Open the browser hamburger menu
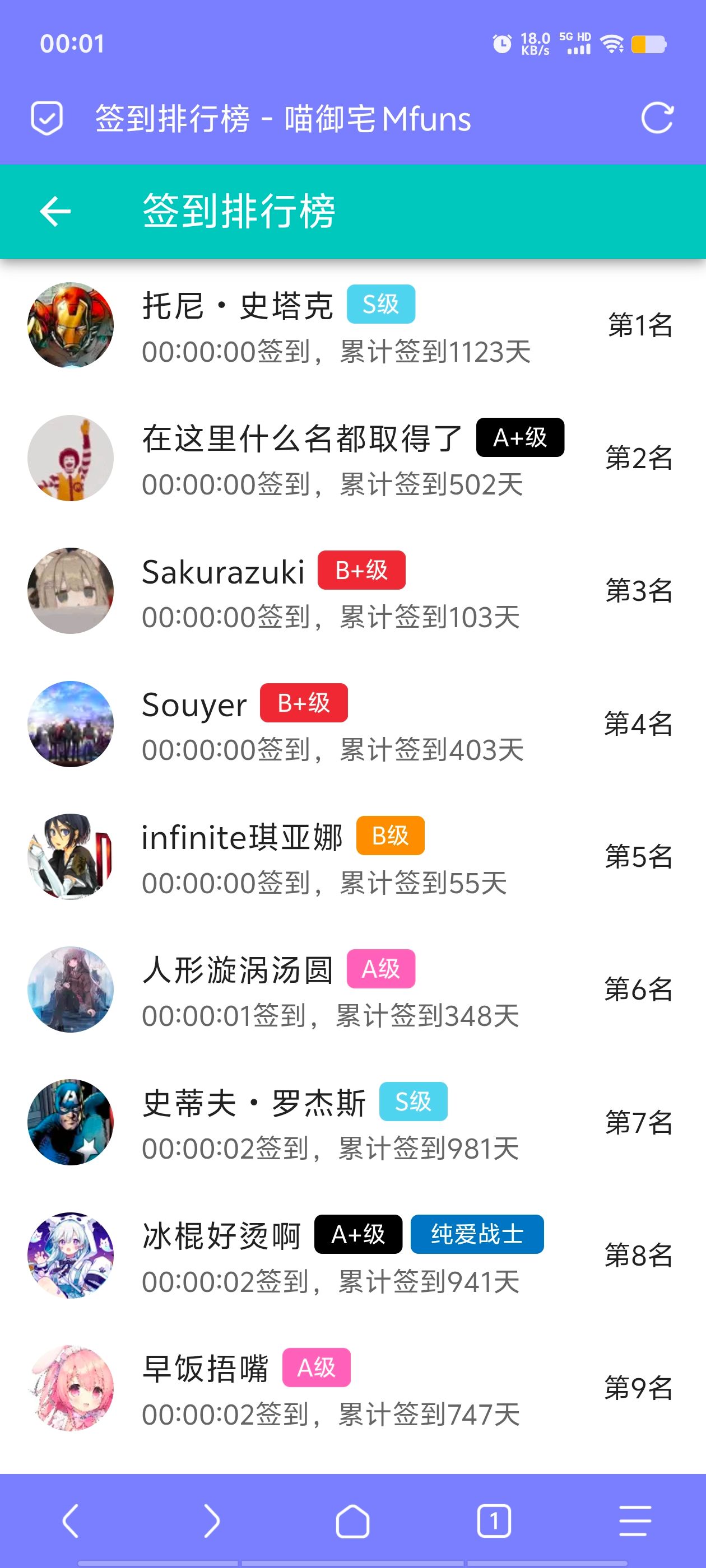 click(635, 1520)
